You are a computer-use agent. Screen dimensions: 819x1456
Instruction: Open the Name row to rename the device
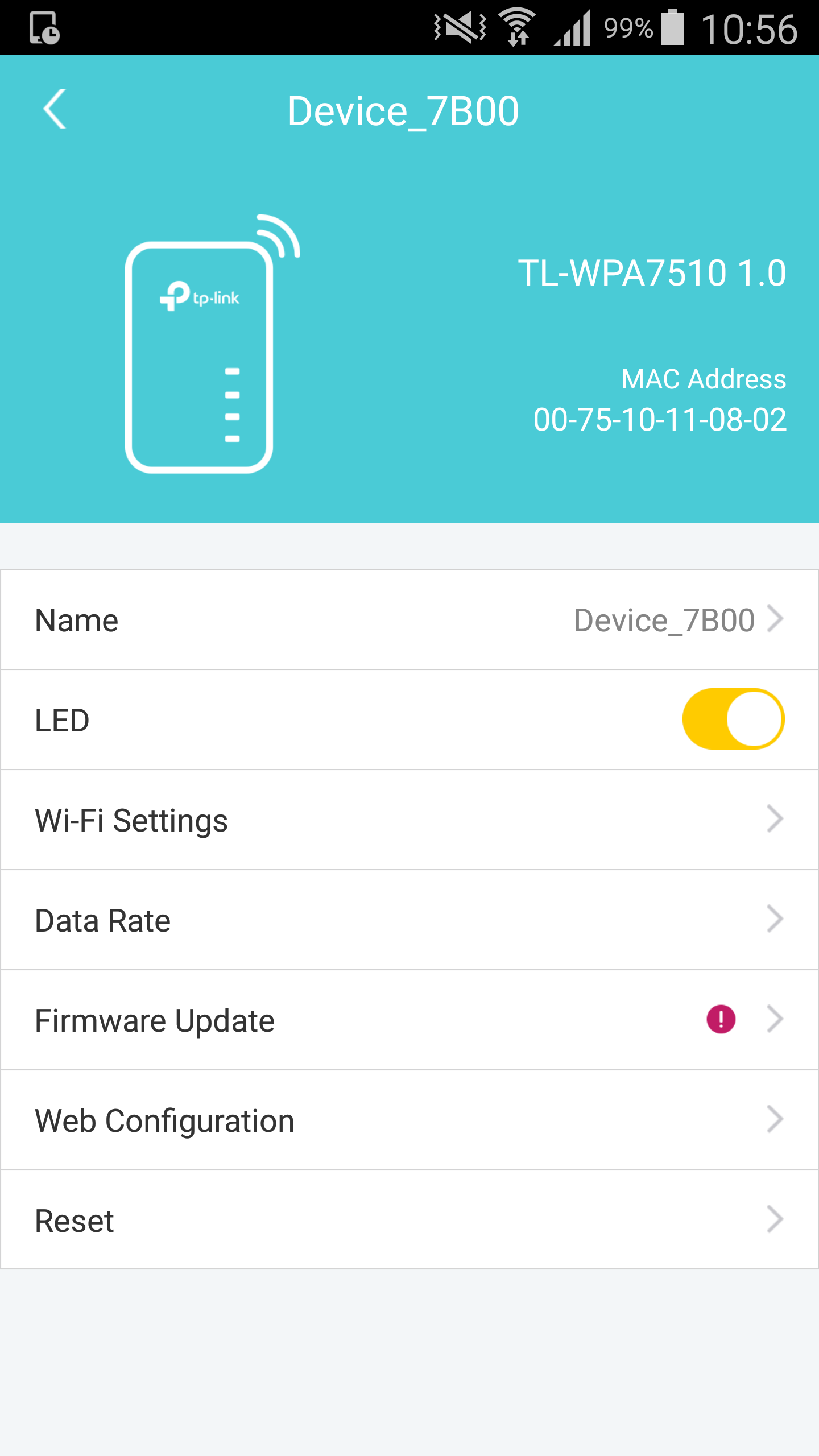point(409,620)
